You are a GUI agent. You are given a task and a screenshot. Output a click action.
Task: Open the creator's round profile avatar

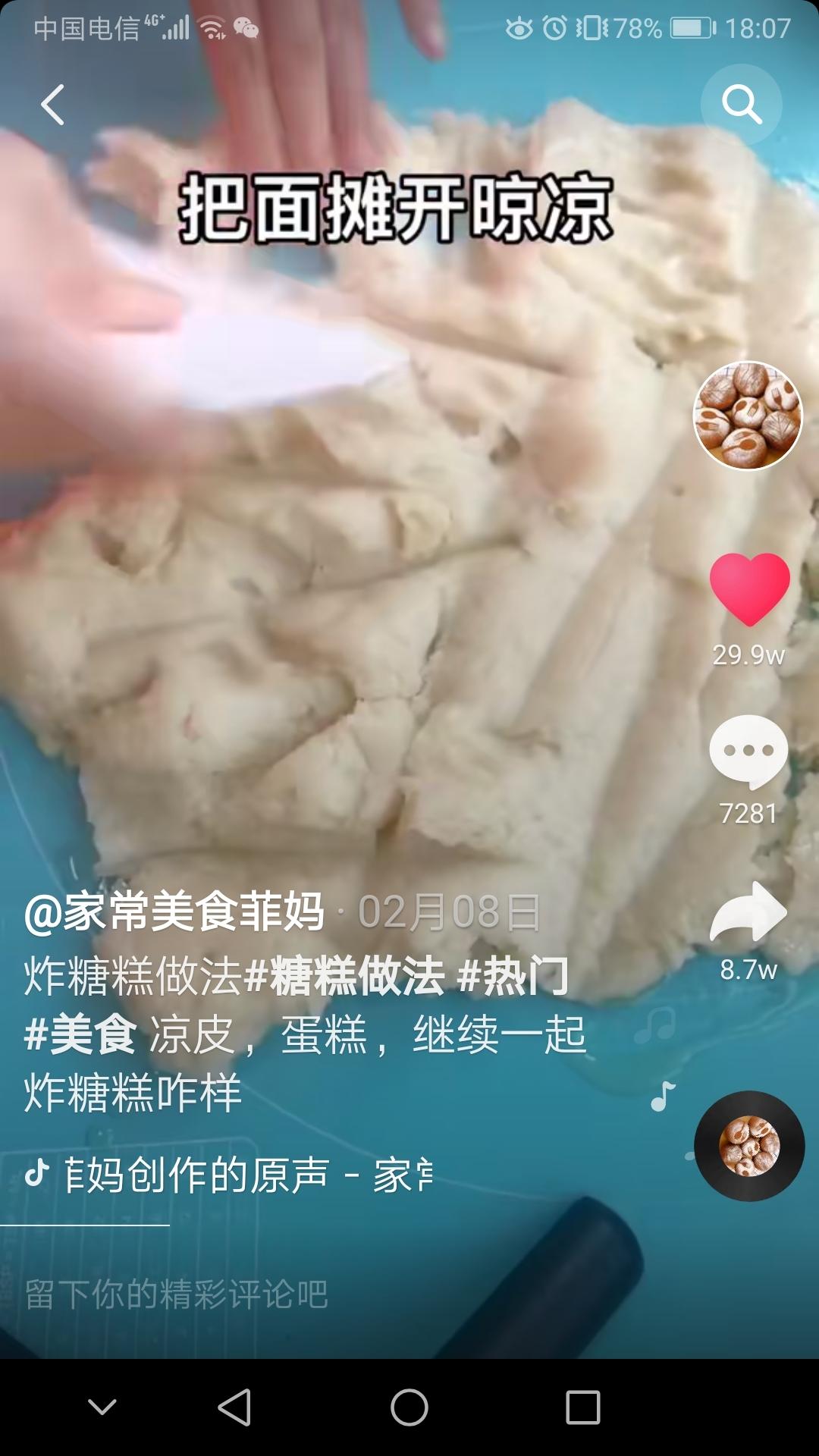pos(748,415)
